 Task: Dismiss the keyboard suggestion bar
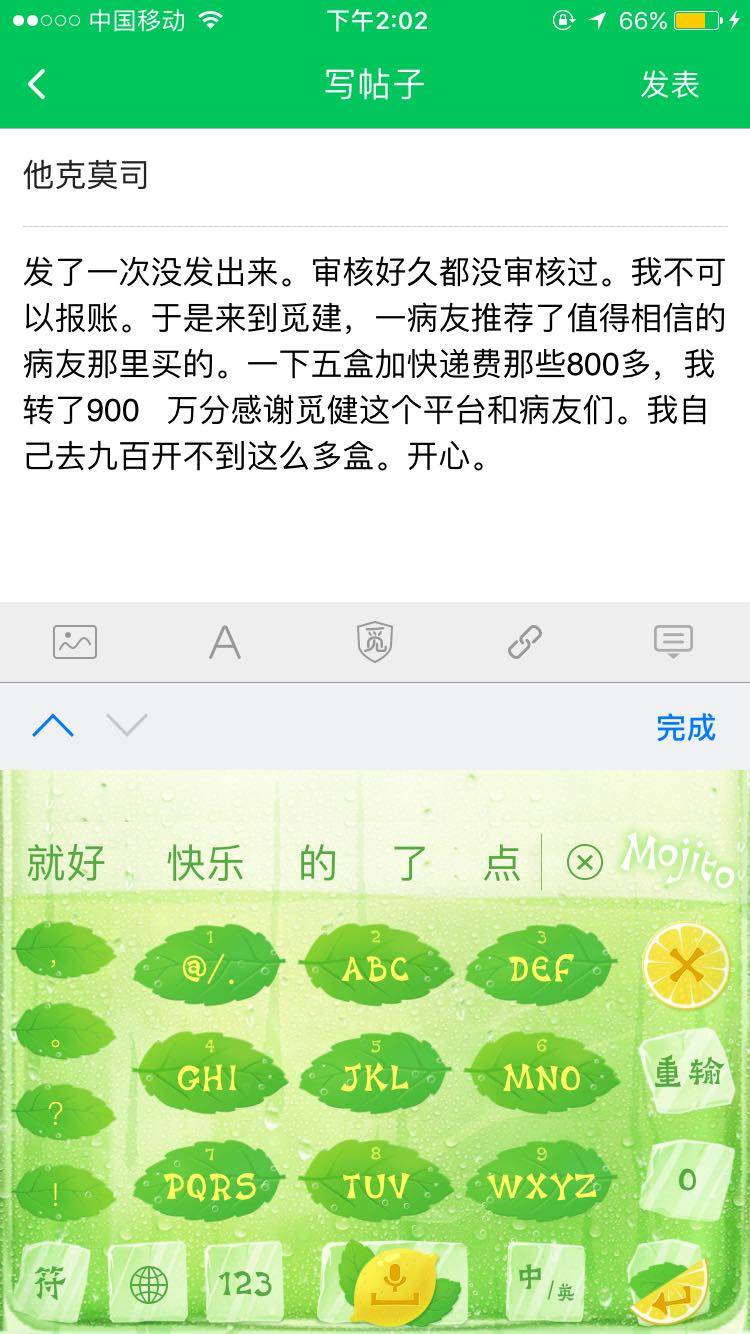click(x=585, y=862)
